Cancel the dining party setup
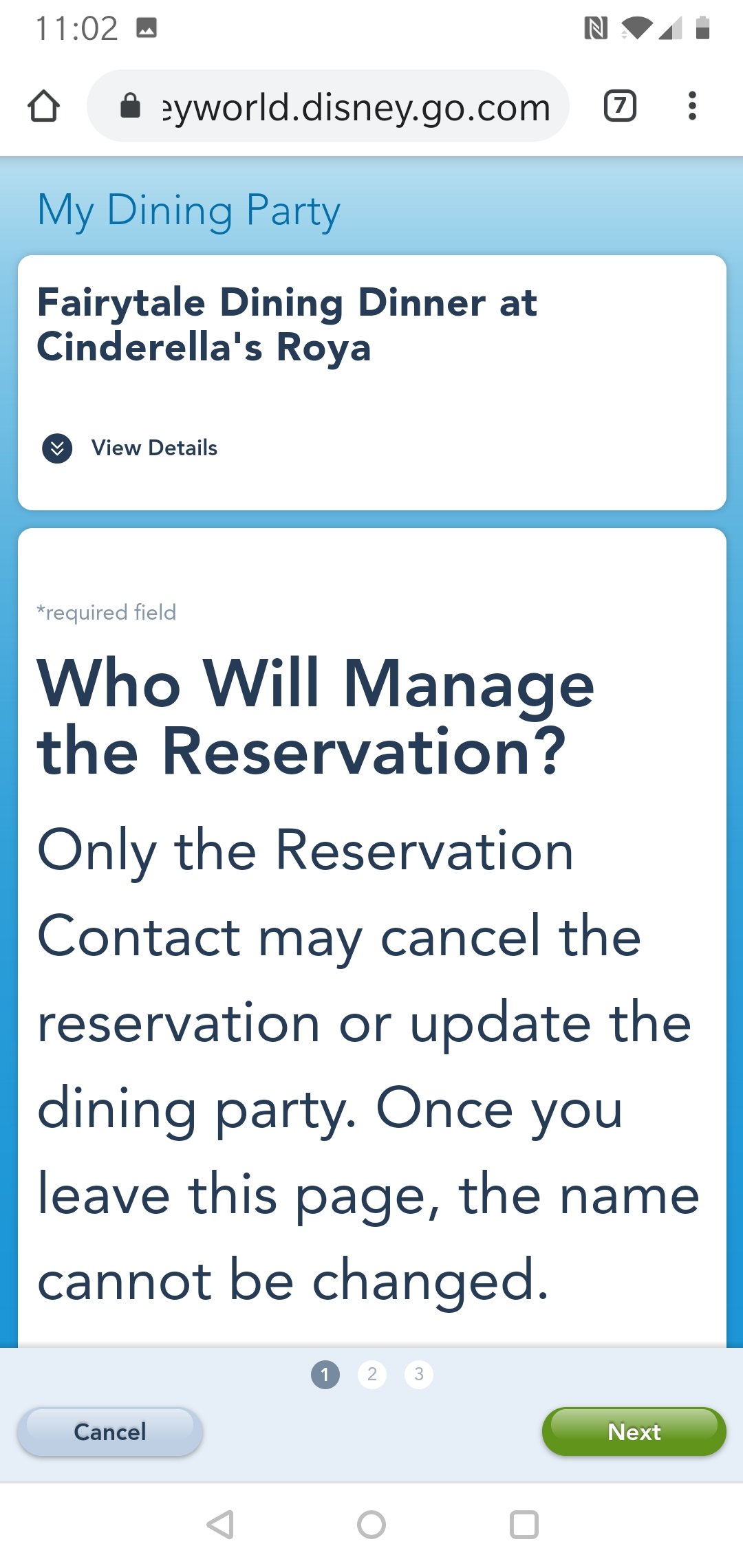The image size is (743, 1568). pos(110,1432)
